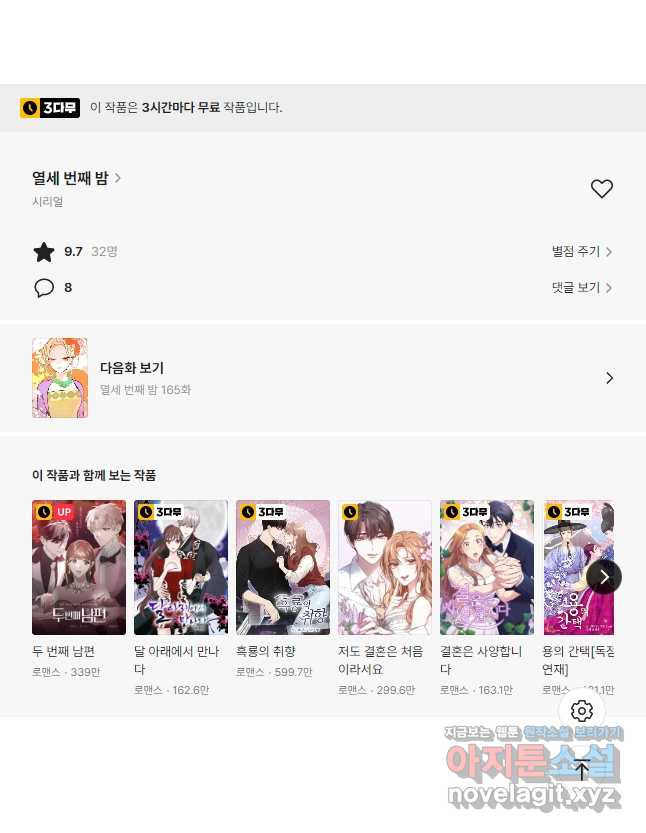Open next episode 열세 번째 밤 165화

(x=323, y=377)
